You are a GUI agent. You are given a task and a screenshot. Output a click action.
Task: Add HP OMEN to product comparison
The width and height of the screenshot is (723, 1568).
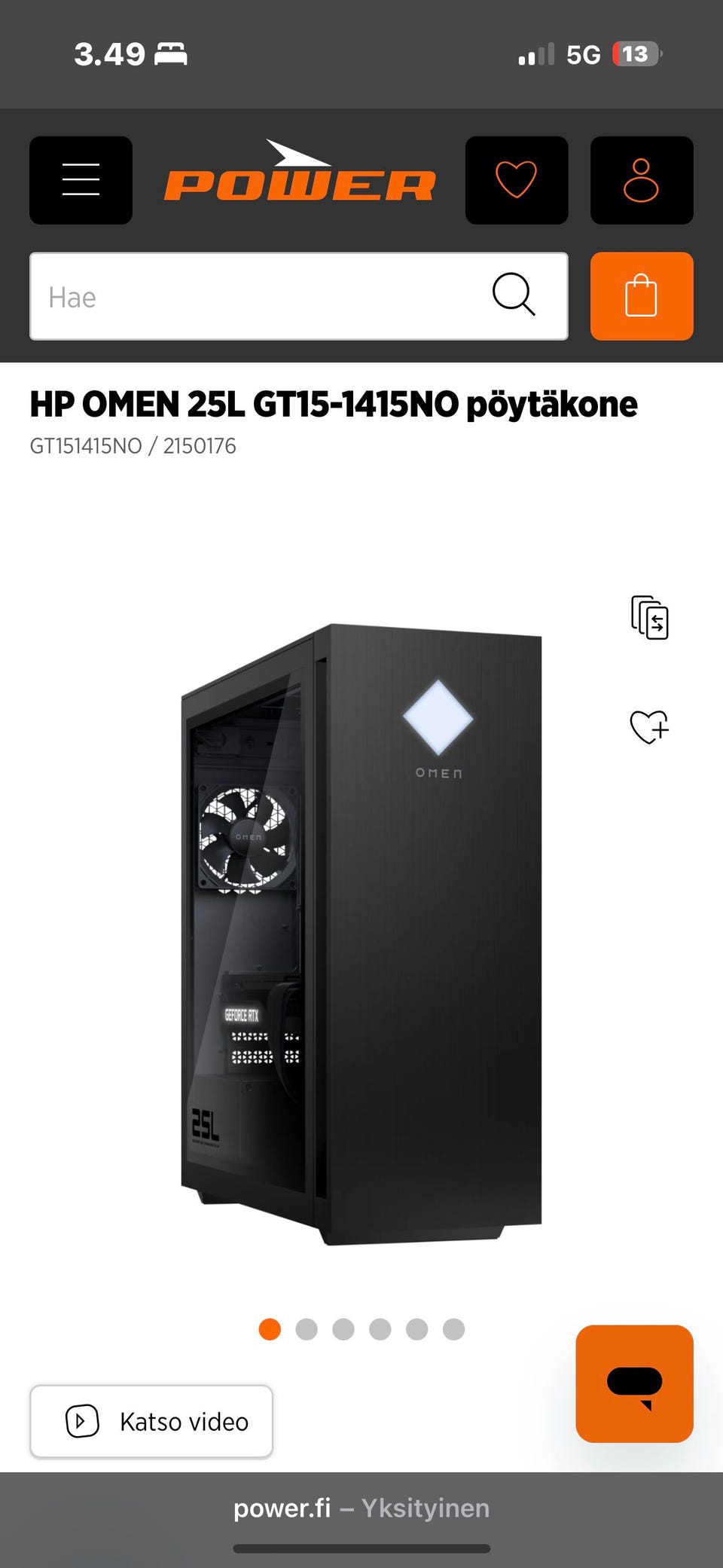pos(649,617)
